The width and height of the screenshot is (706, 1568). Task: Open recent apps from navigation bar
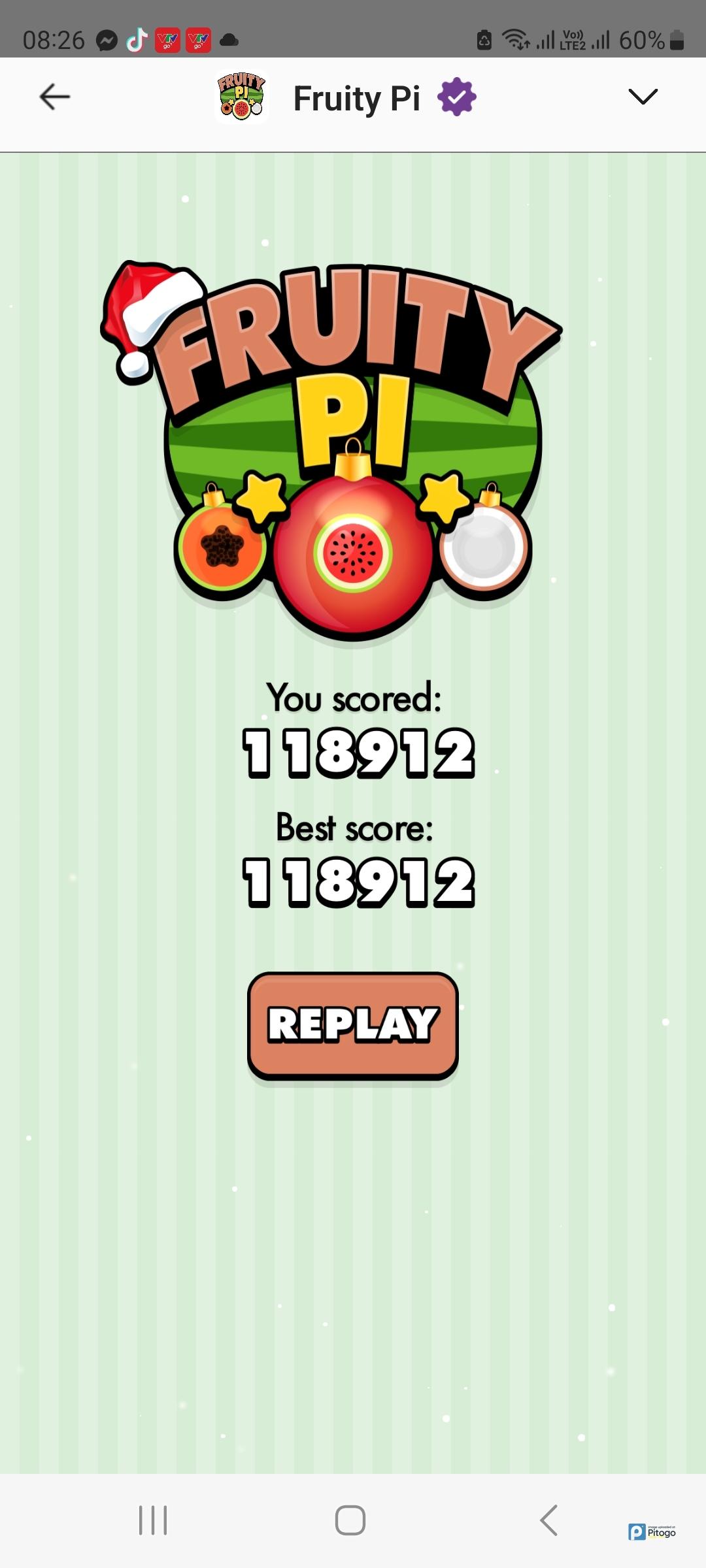(153, 1520)
